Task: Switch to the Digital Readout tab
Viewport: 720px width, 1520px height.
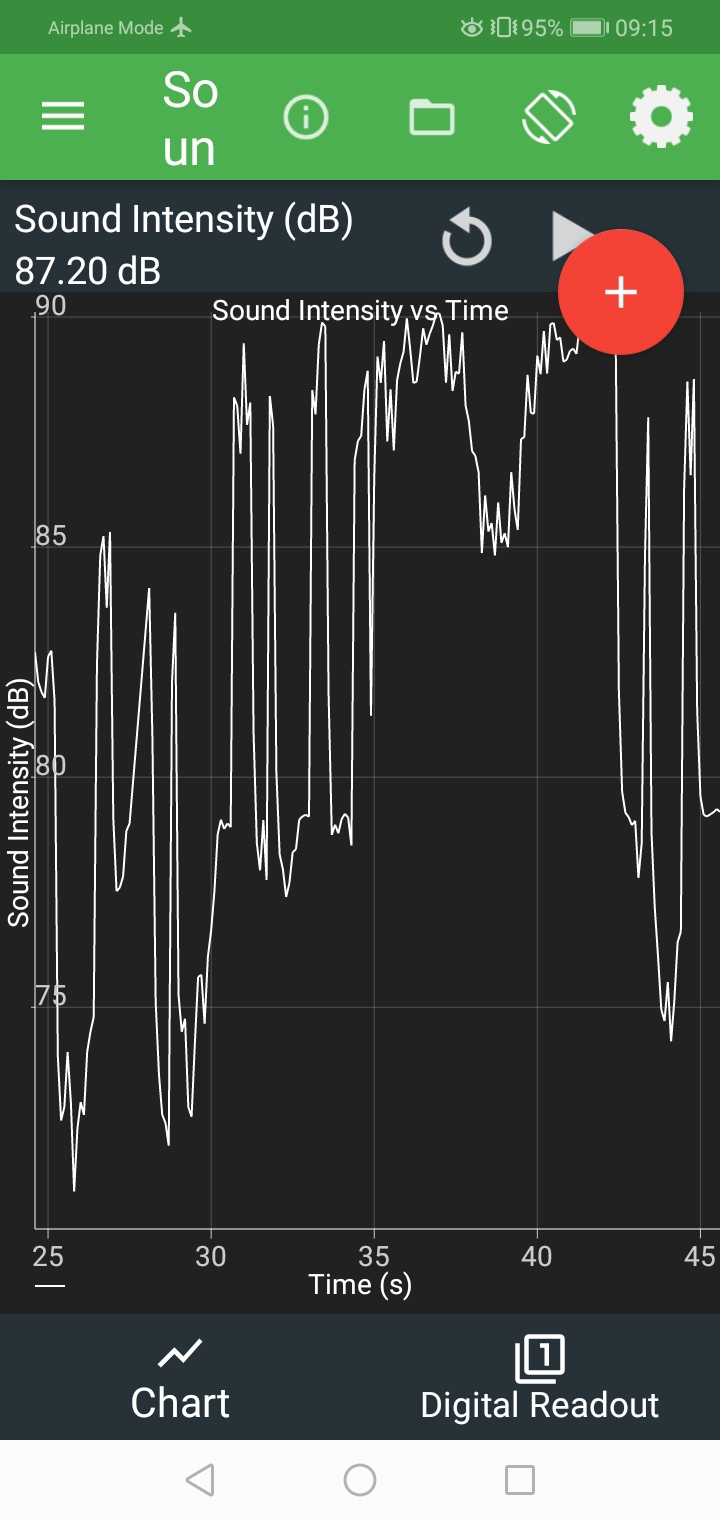Action: pos(540,1380)
